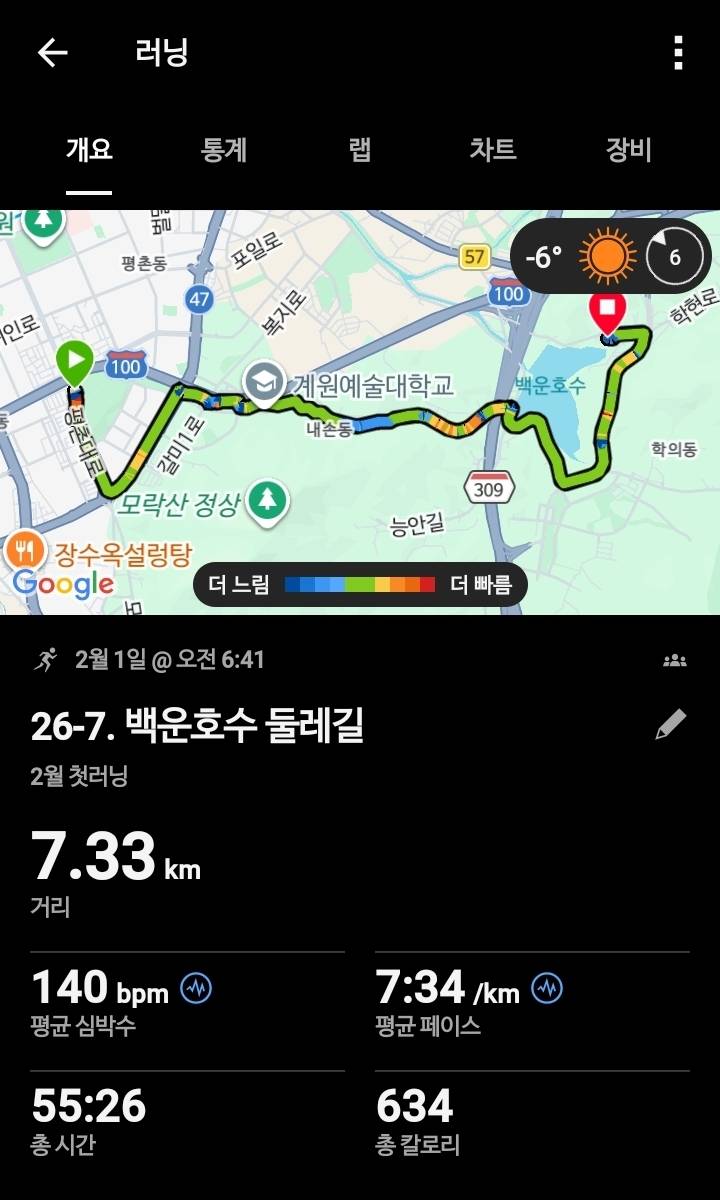
Task: Open the 차트 tab
Action: [492, 150]
